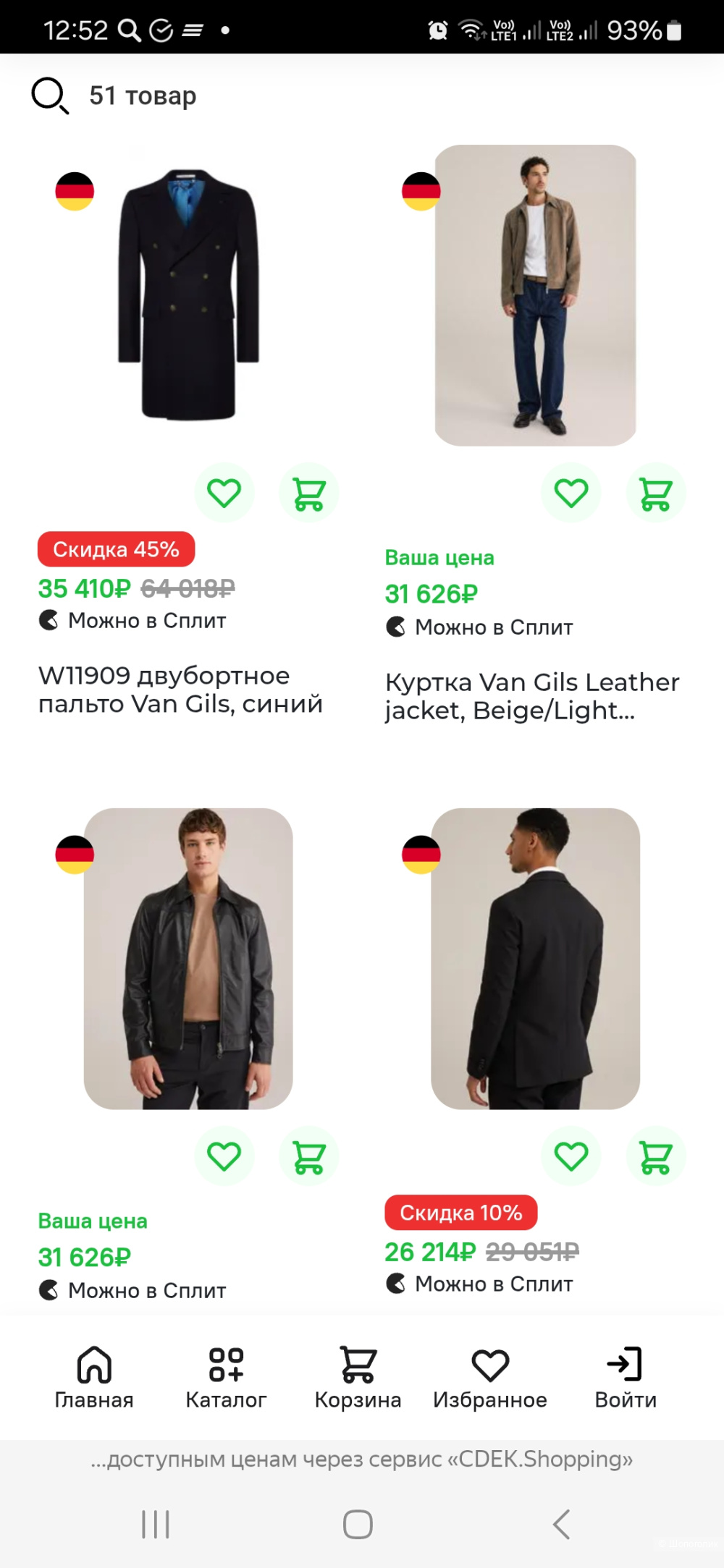Tap the Войти login icon

pyautogui.click(x=623, y=1365)
